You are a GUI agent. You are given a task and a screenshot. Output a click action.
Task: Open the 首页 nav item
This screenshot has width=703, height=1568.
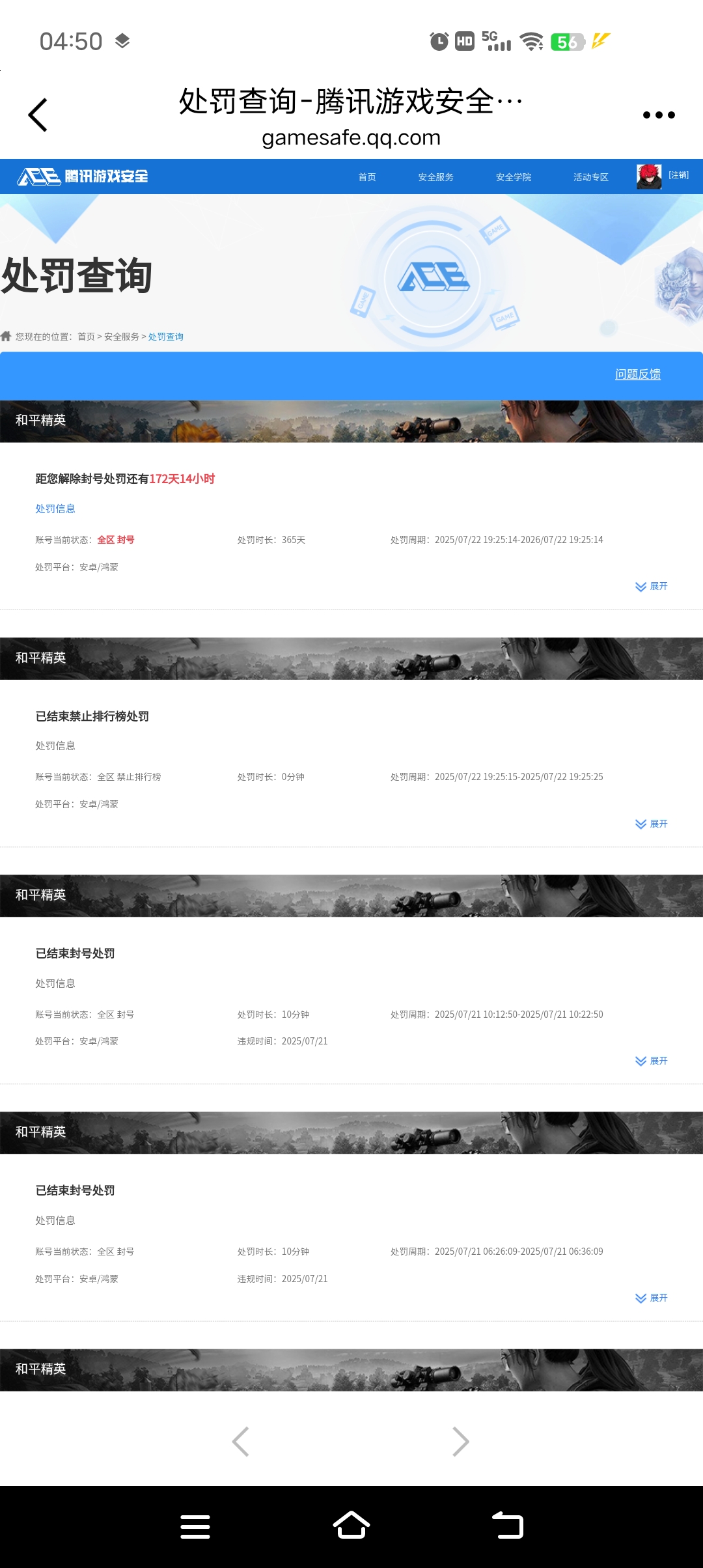367,177
